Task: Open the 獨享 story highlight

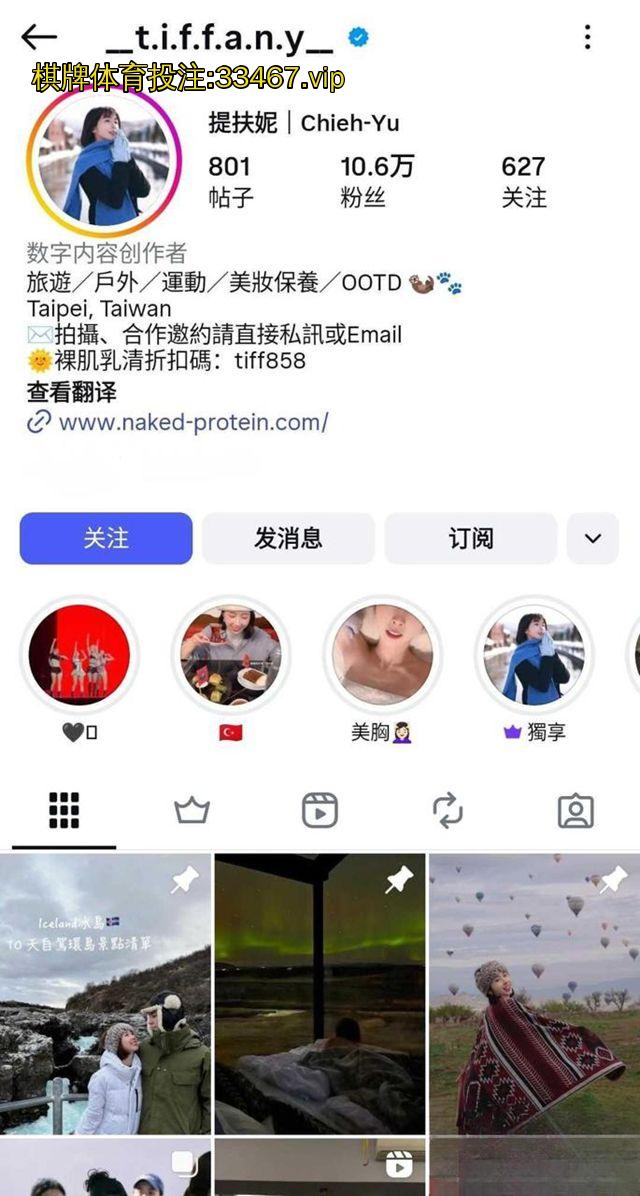Action: pos(534,655)
